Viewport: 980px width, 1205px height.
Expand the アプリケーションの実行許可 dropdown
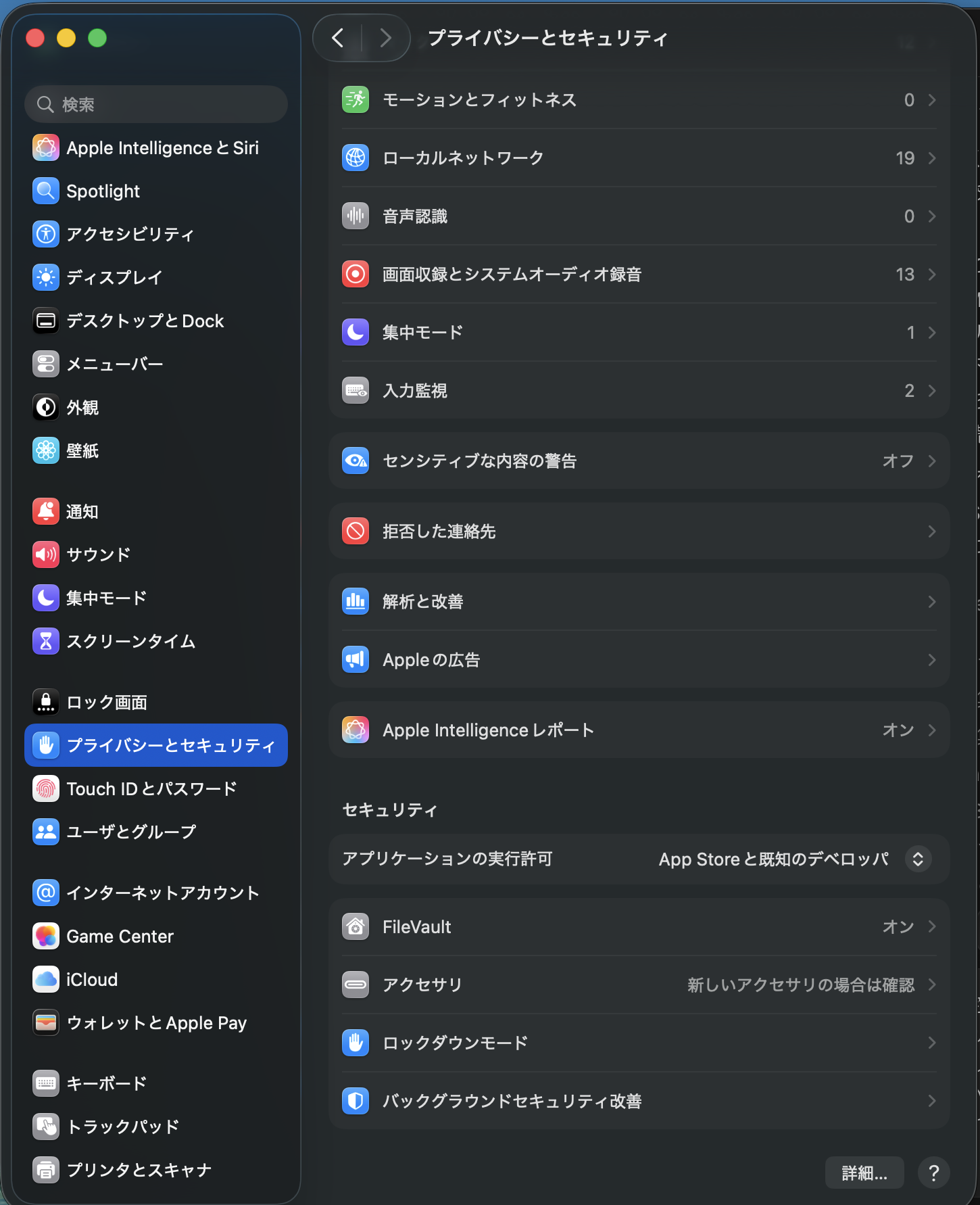[x=918, y=859]
